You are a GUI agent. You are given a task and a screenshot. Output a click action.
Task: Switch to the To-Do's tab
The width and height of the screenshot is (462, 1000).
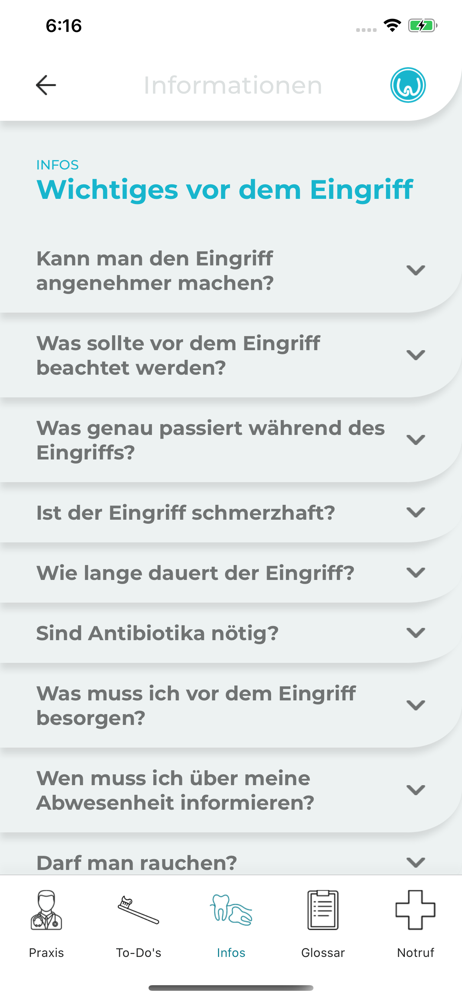pyautogui.click(x=138, y=923)
